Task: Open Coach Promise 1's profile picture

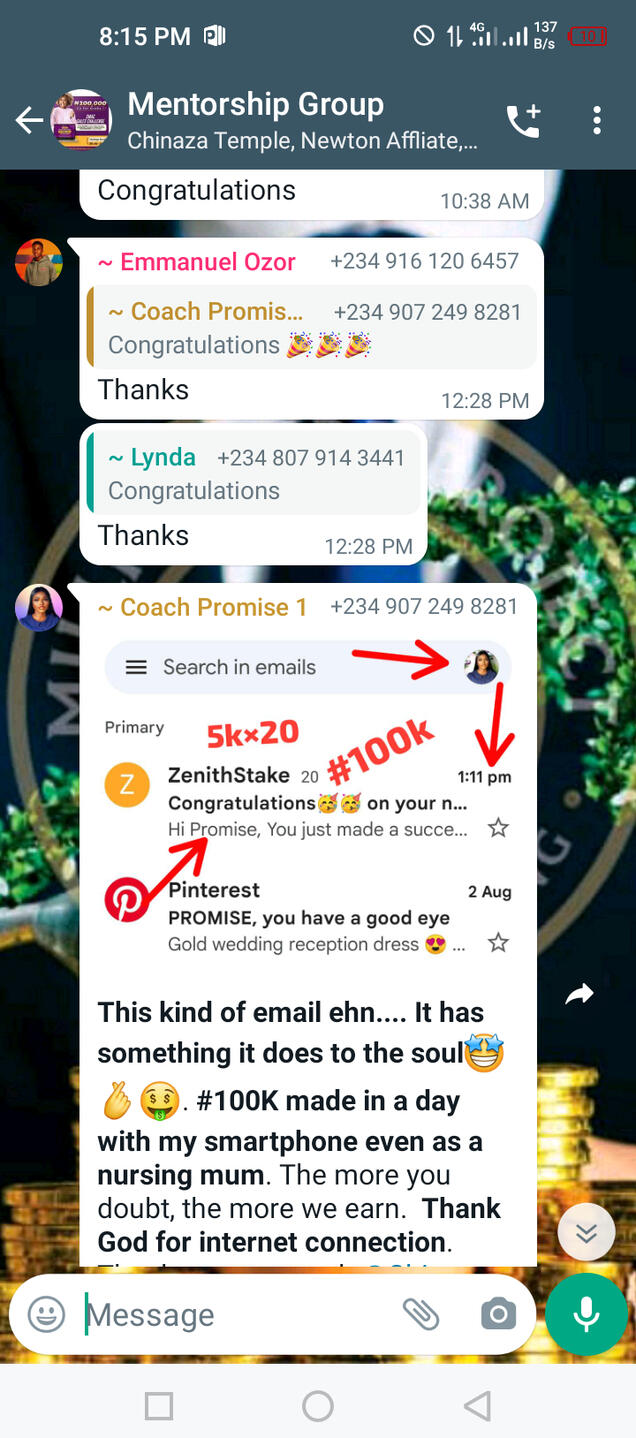Action: click(x=39, y=608)
